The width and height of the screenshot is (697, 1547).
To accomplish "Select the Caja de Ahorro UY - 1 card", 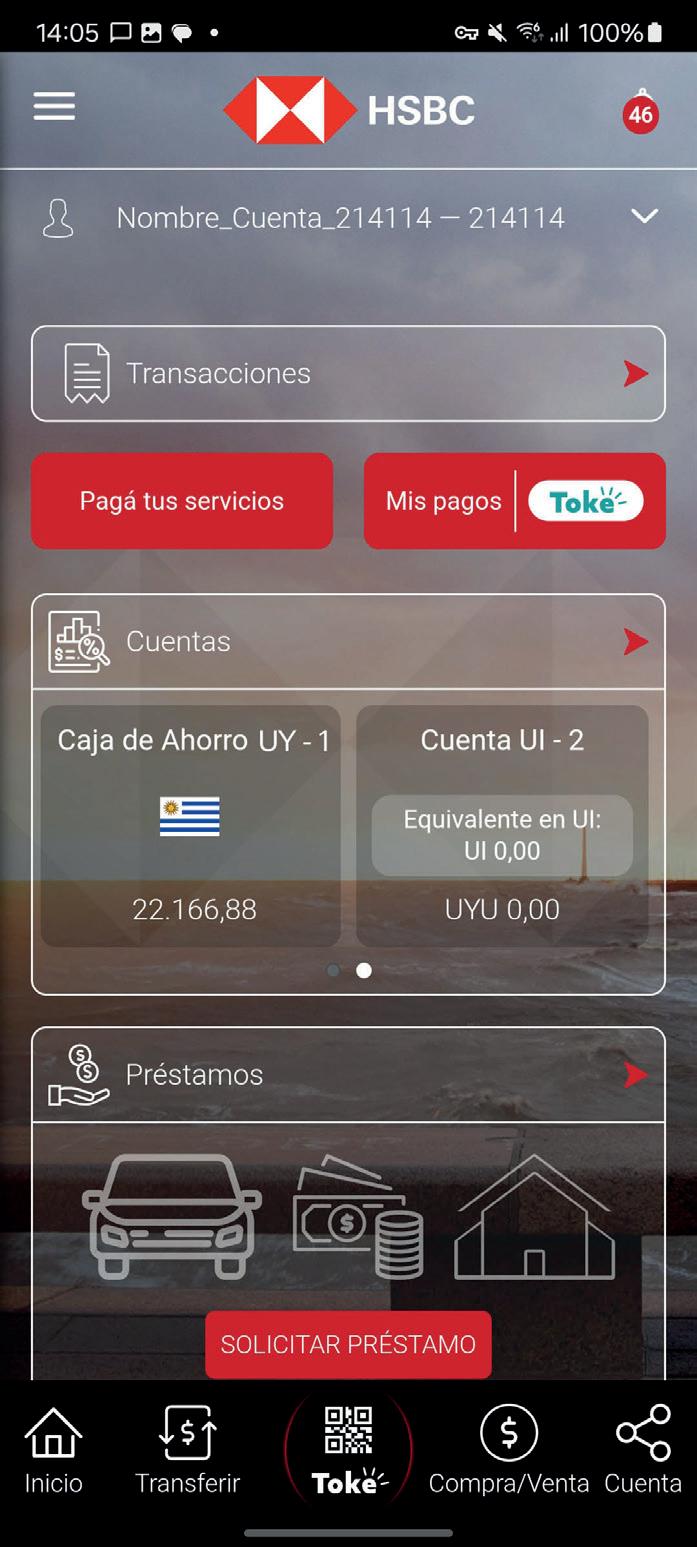I will click(191, 826).
